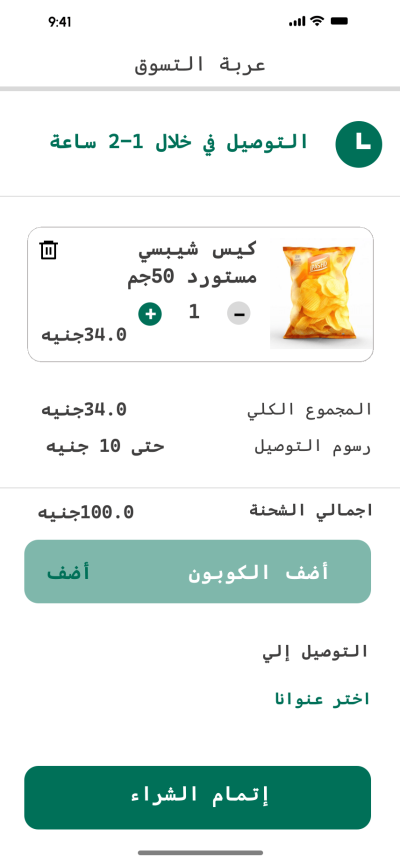
Task: Choose a delivery address اختر عنوانا
Action: pyautogui.click(x=322, y=699)
